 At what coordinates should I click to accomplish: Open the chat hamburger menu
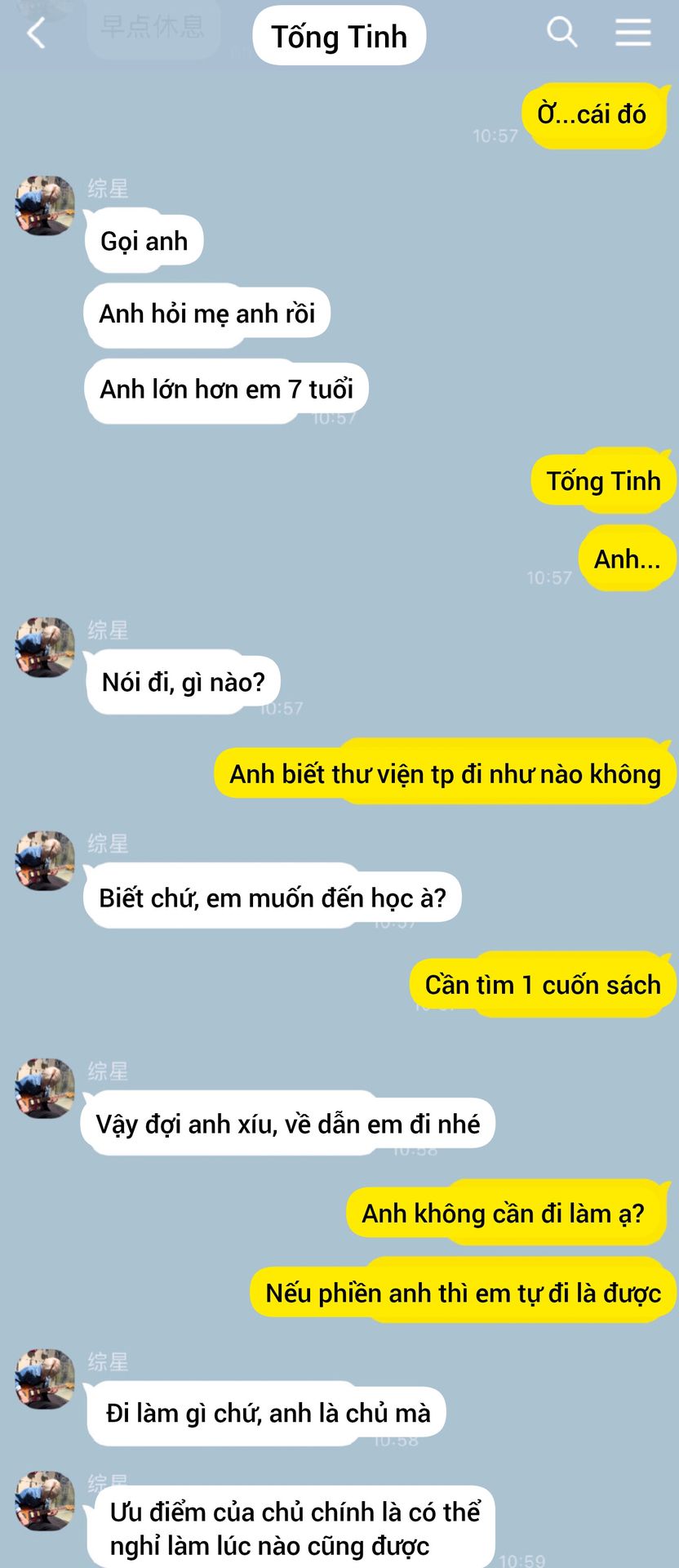[x=632, y=33]
